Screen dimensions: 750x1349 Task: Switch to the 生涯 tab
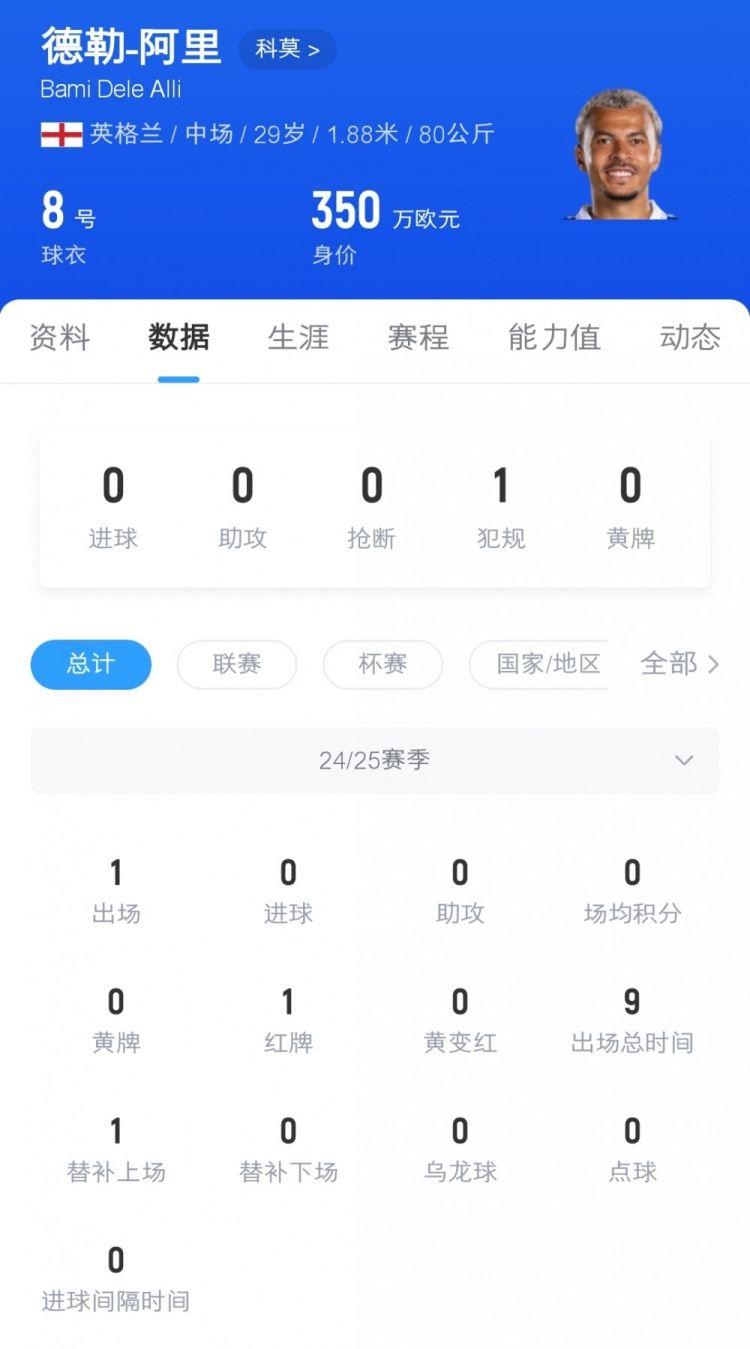click(x=298, y=337)
